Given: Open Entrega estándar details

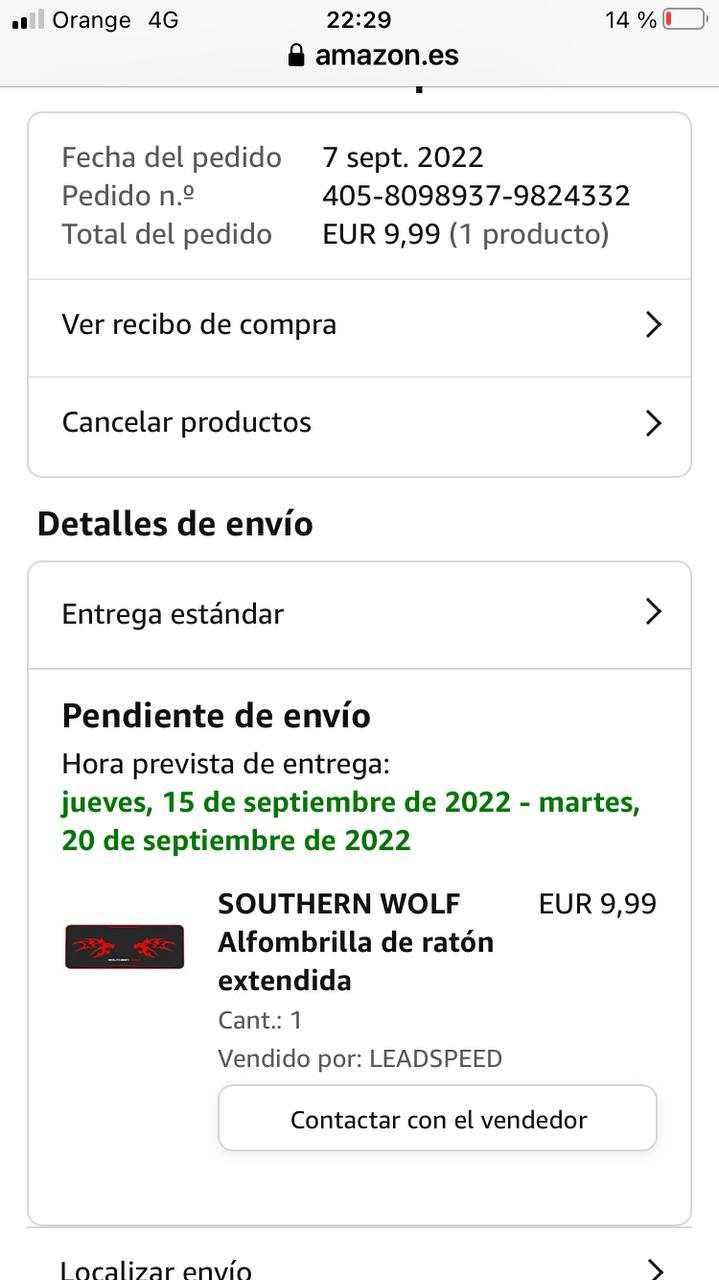Looking at the screenshot, I should pos(359,614).
